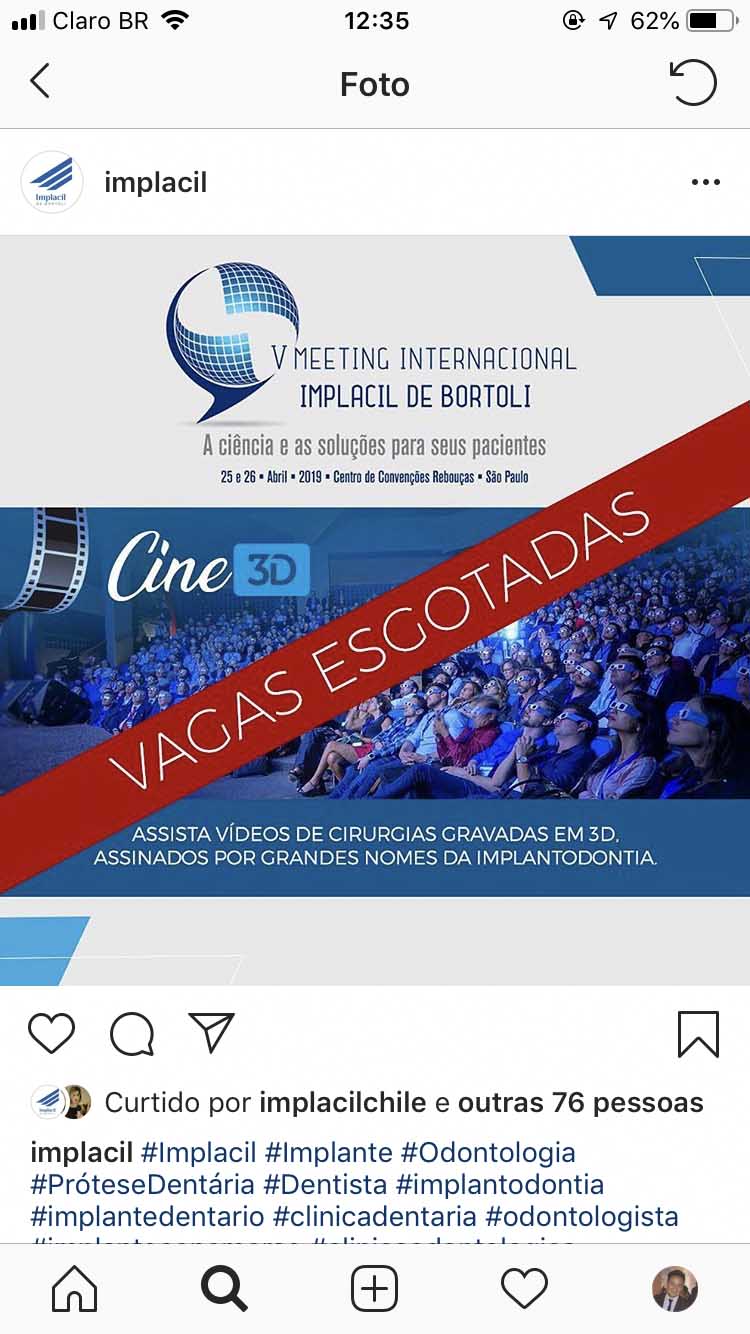Viewport: 750px width, 1334px height.
Task: Share the post via paper plane icon
Action: click(211, 1033)
